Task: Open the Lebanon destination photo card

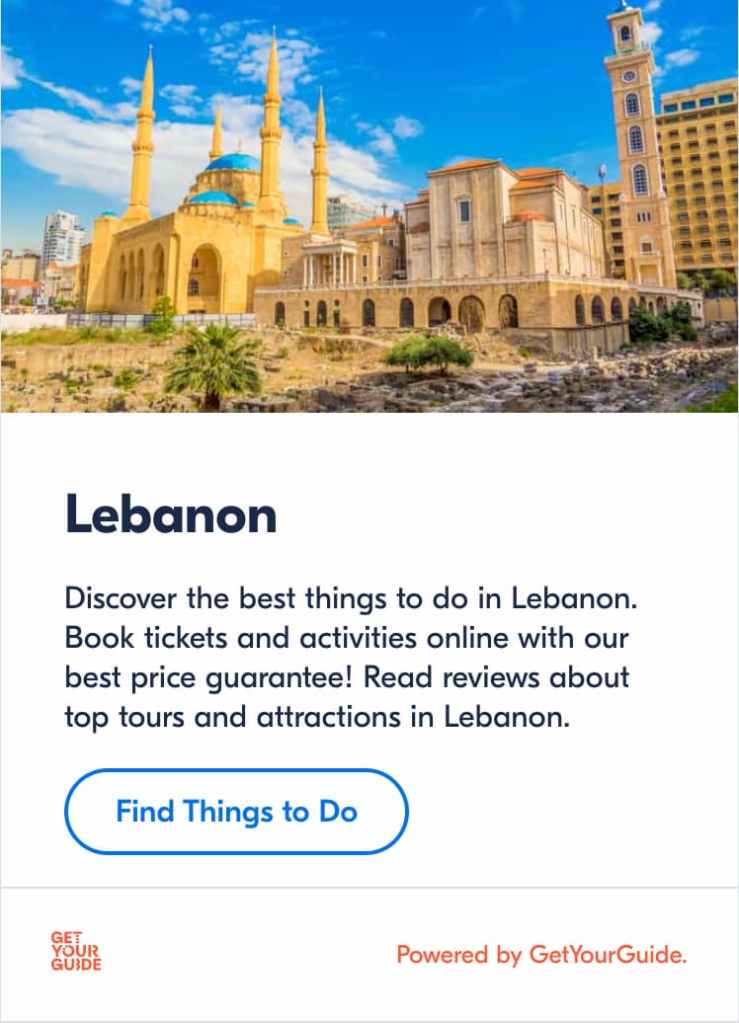Action: click(x=369, y=206)
